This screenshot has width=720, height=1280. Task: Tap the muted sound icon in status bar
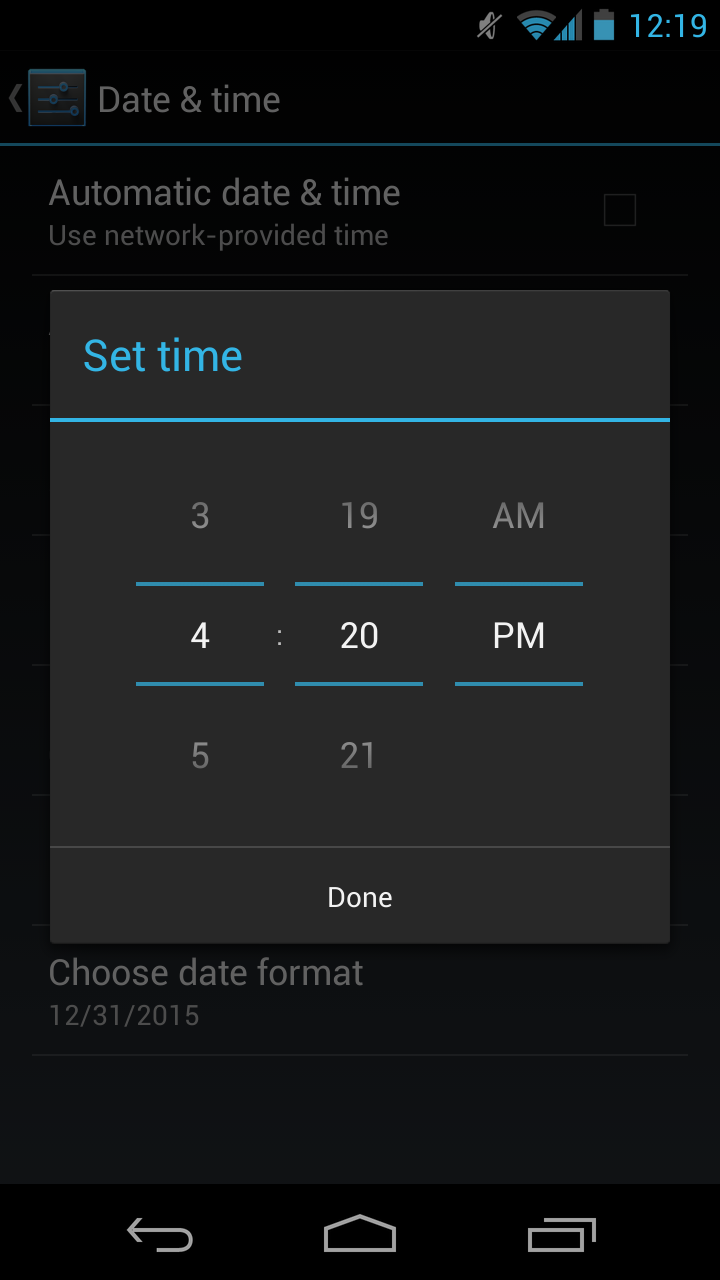coord(487,26)
